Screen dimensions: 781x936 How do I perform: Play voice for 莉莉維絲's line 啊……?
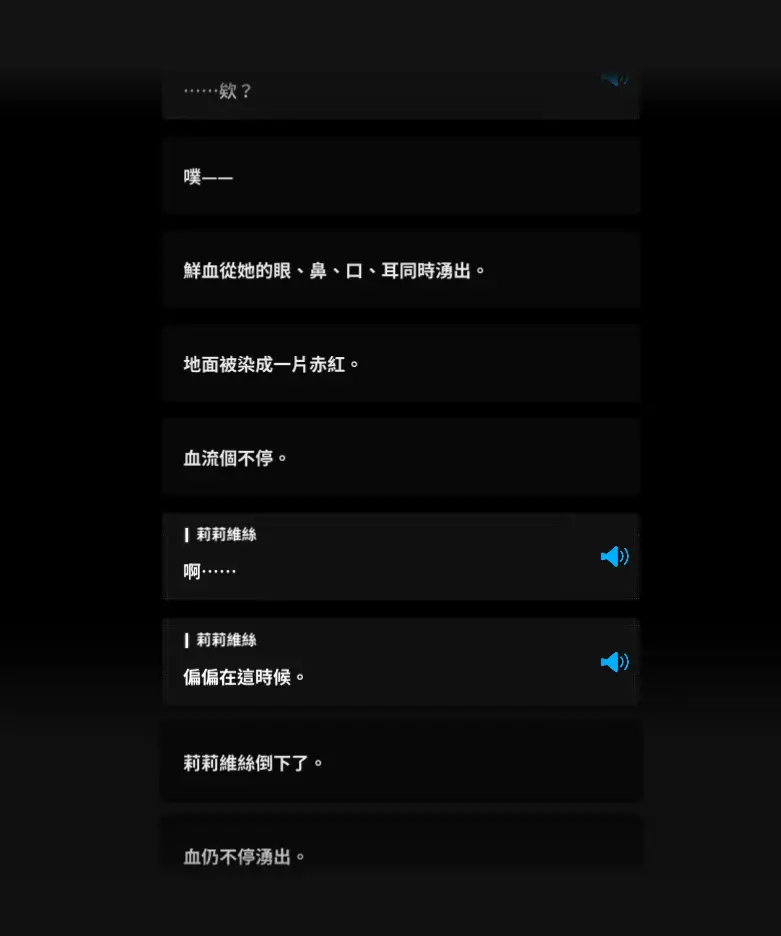click(x=614, y=557)
